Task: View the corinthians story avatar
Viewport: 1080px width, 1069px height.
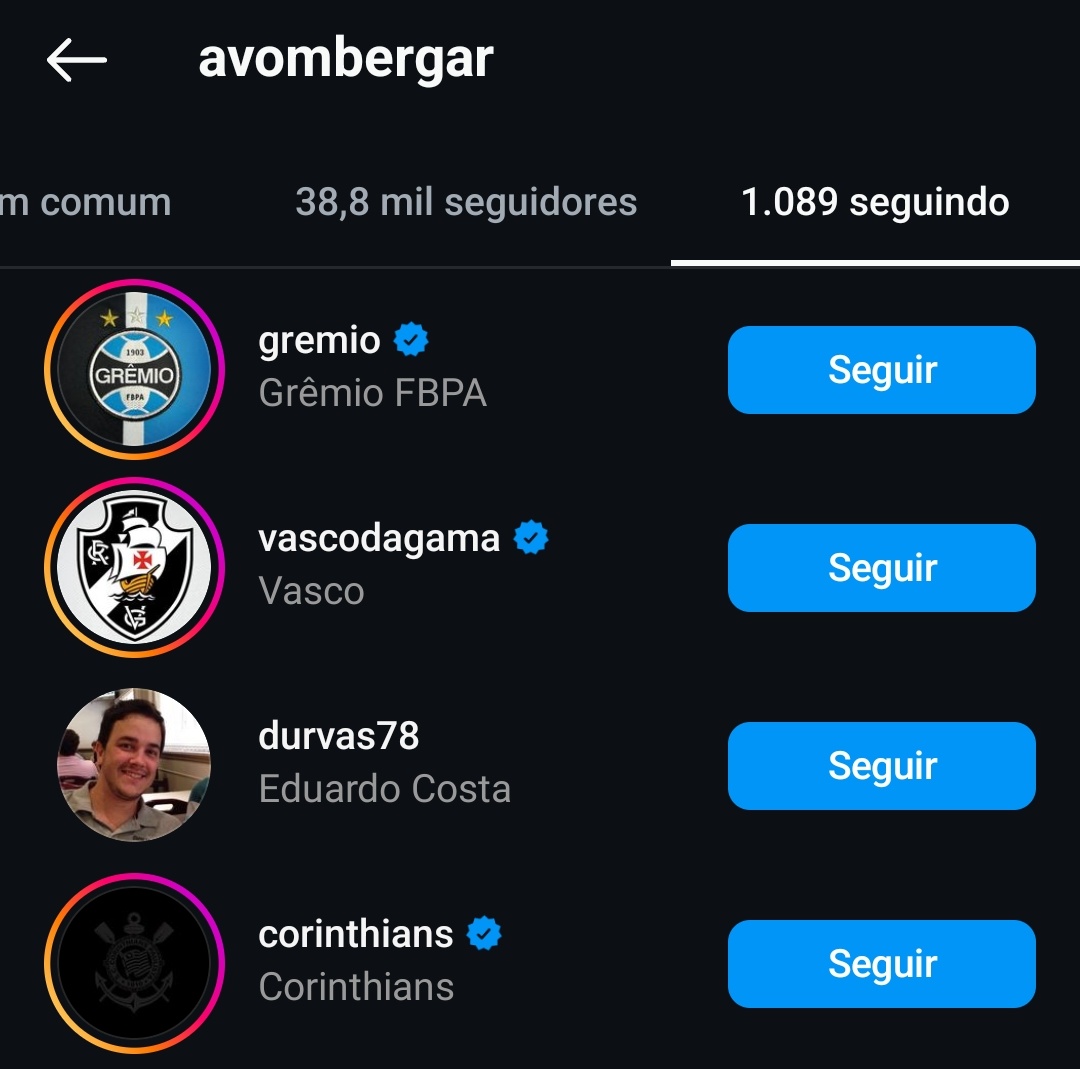Action: click(x=134, y=963)
